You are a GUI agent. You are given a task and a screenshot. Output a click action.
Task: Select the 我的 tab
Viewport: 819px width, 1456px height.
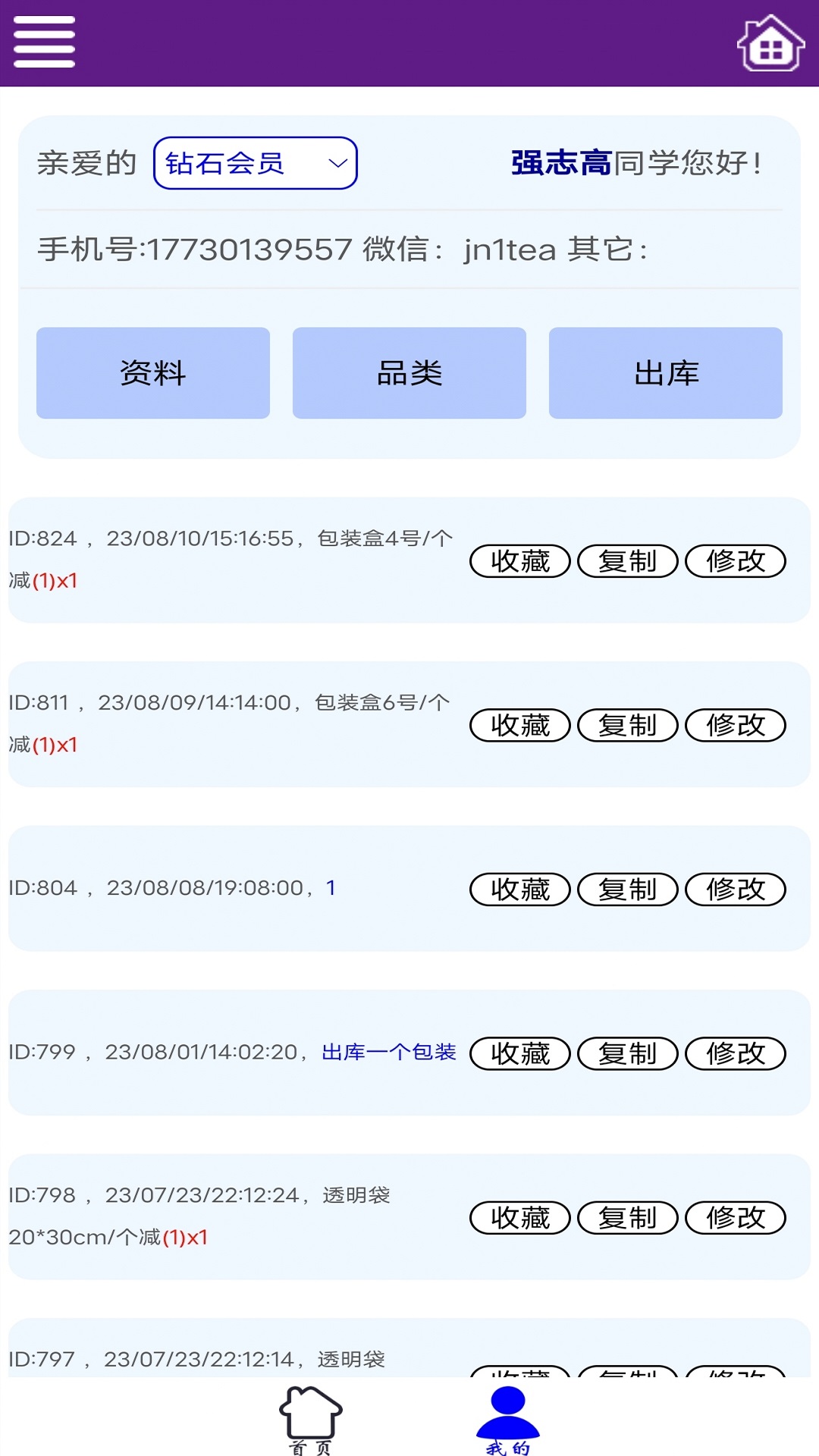click(x=508, y=1420)
